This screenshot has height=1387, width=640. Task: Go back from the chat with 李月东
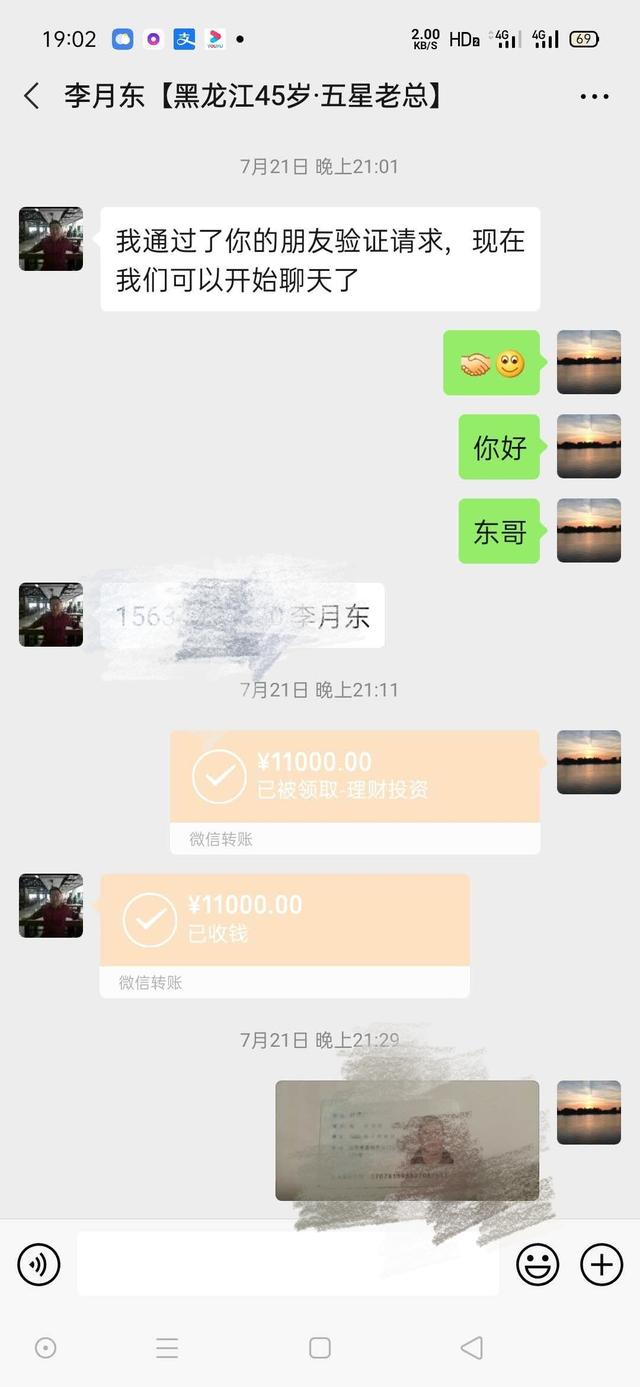32,96
